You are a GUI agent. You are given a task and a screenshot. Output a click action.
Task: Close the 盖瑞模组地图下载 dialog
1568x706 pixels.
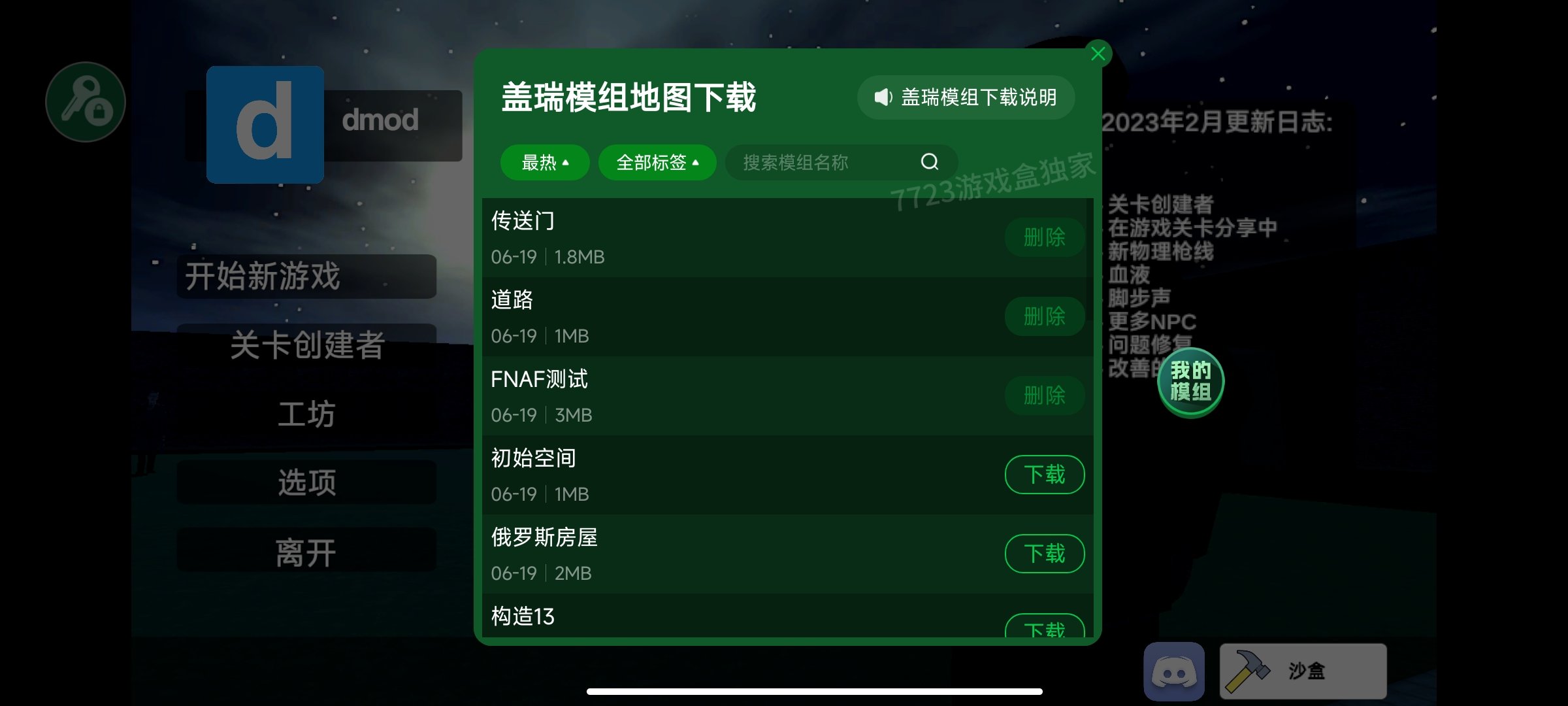click(x=1098, y=54)
